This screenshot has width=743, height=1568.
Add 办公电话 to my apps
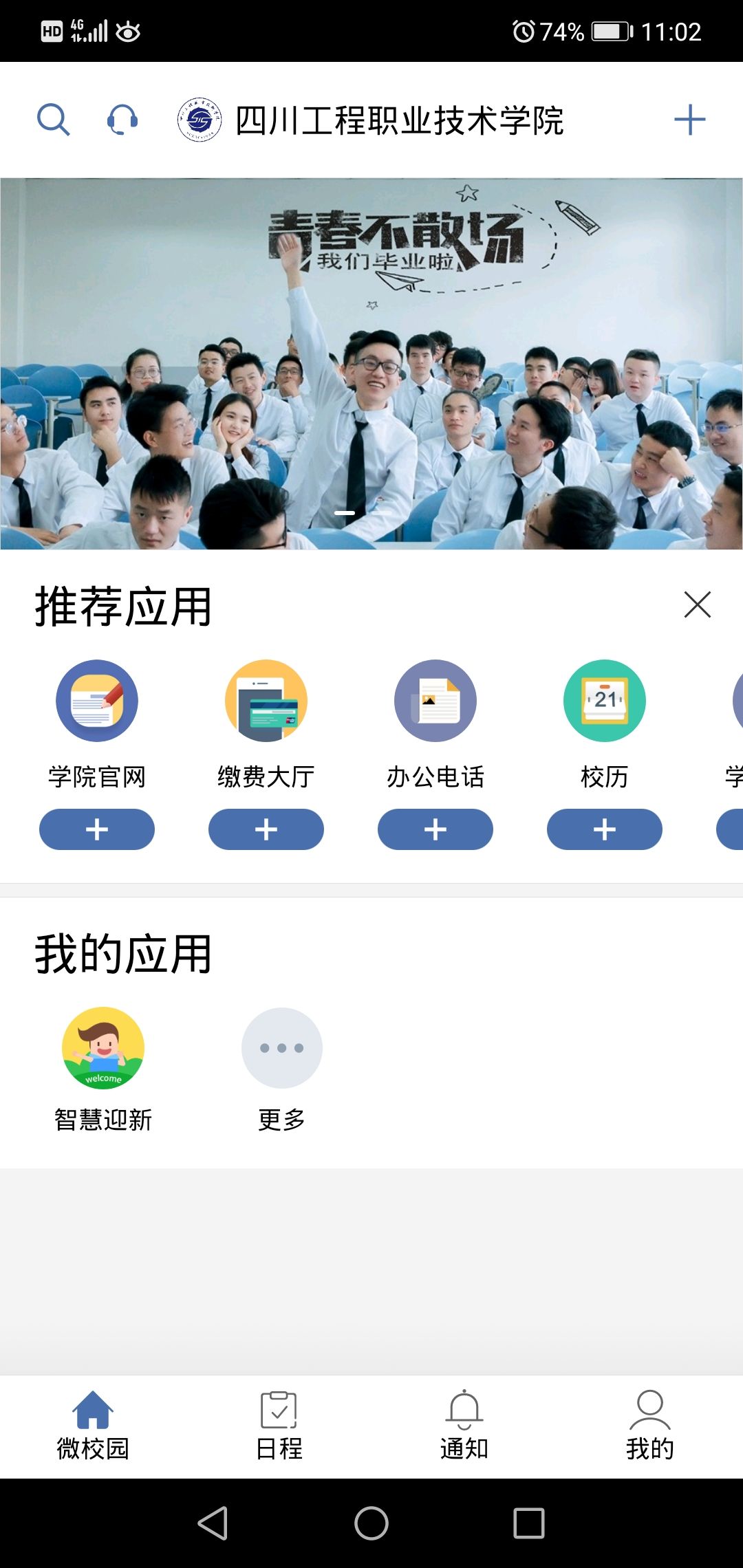coord(435,829)
